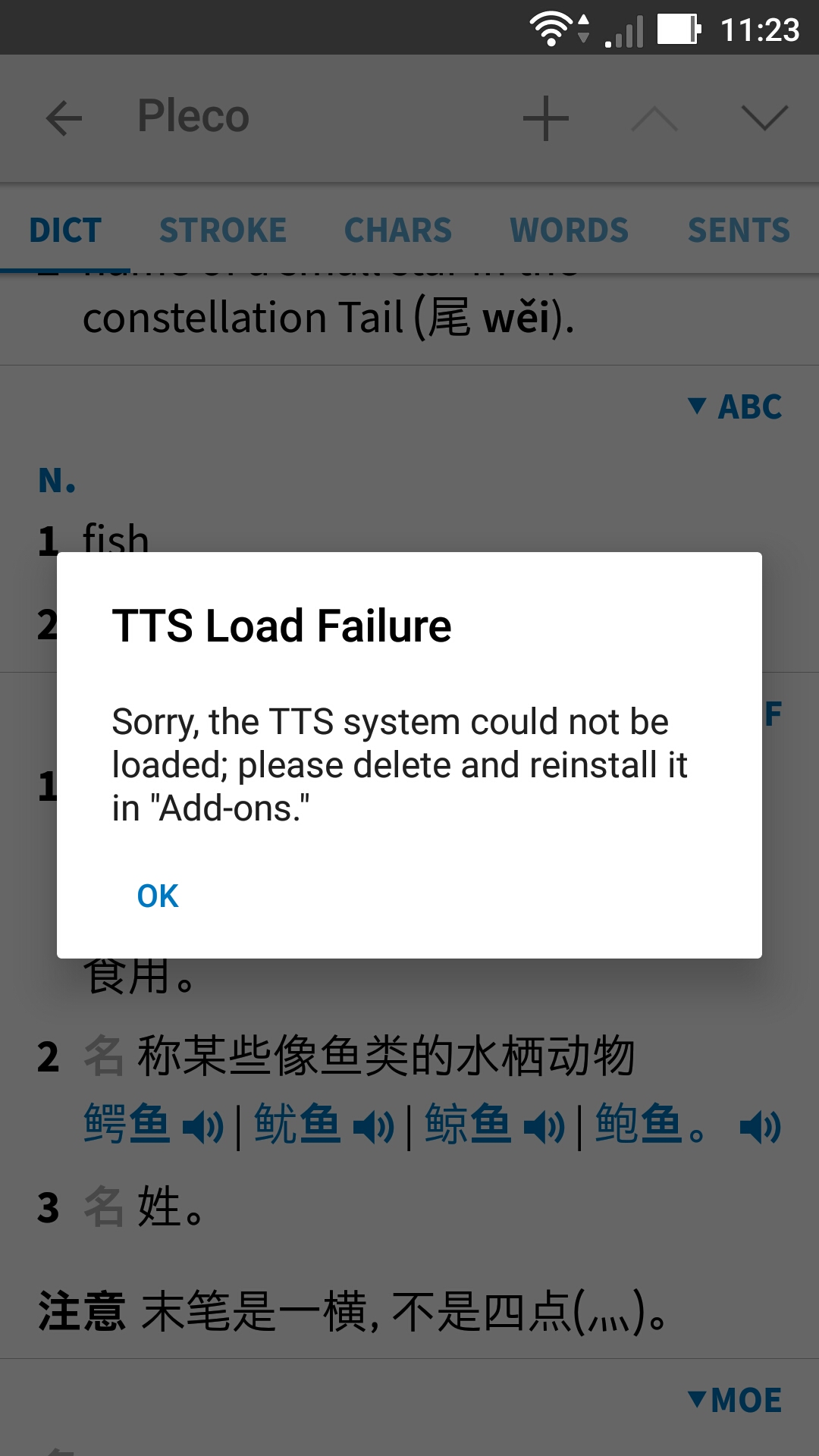Open the linked word 鳄鱼
The image size is (819, 1456).
click(x=127, y=1124)
